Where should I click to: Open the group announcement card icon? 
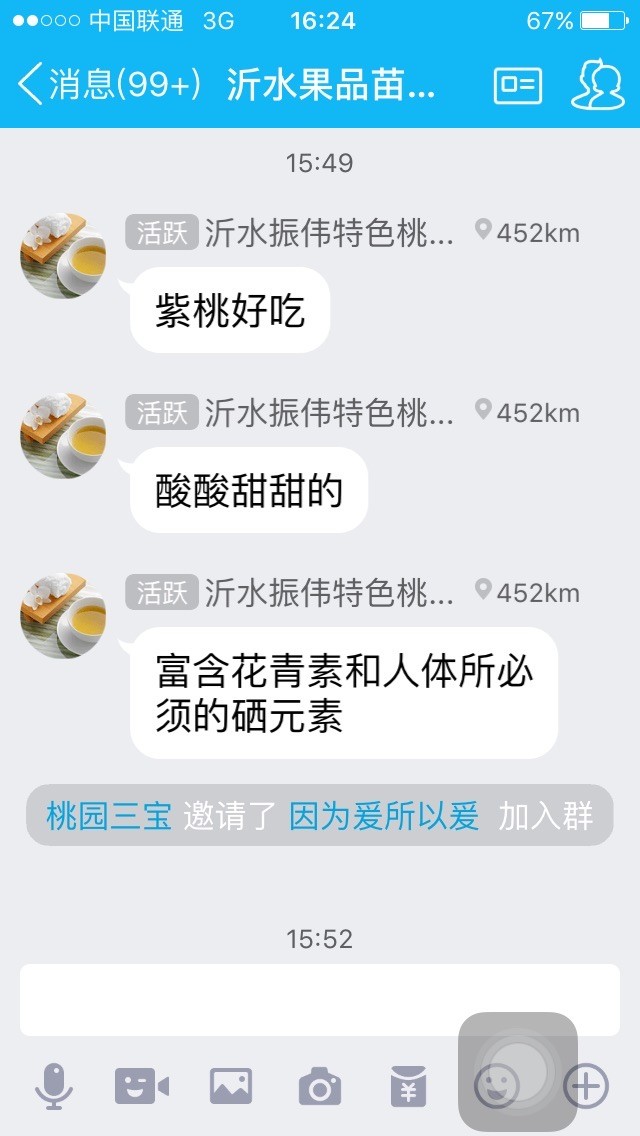pyautogui.click(x=517, y=85)
